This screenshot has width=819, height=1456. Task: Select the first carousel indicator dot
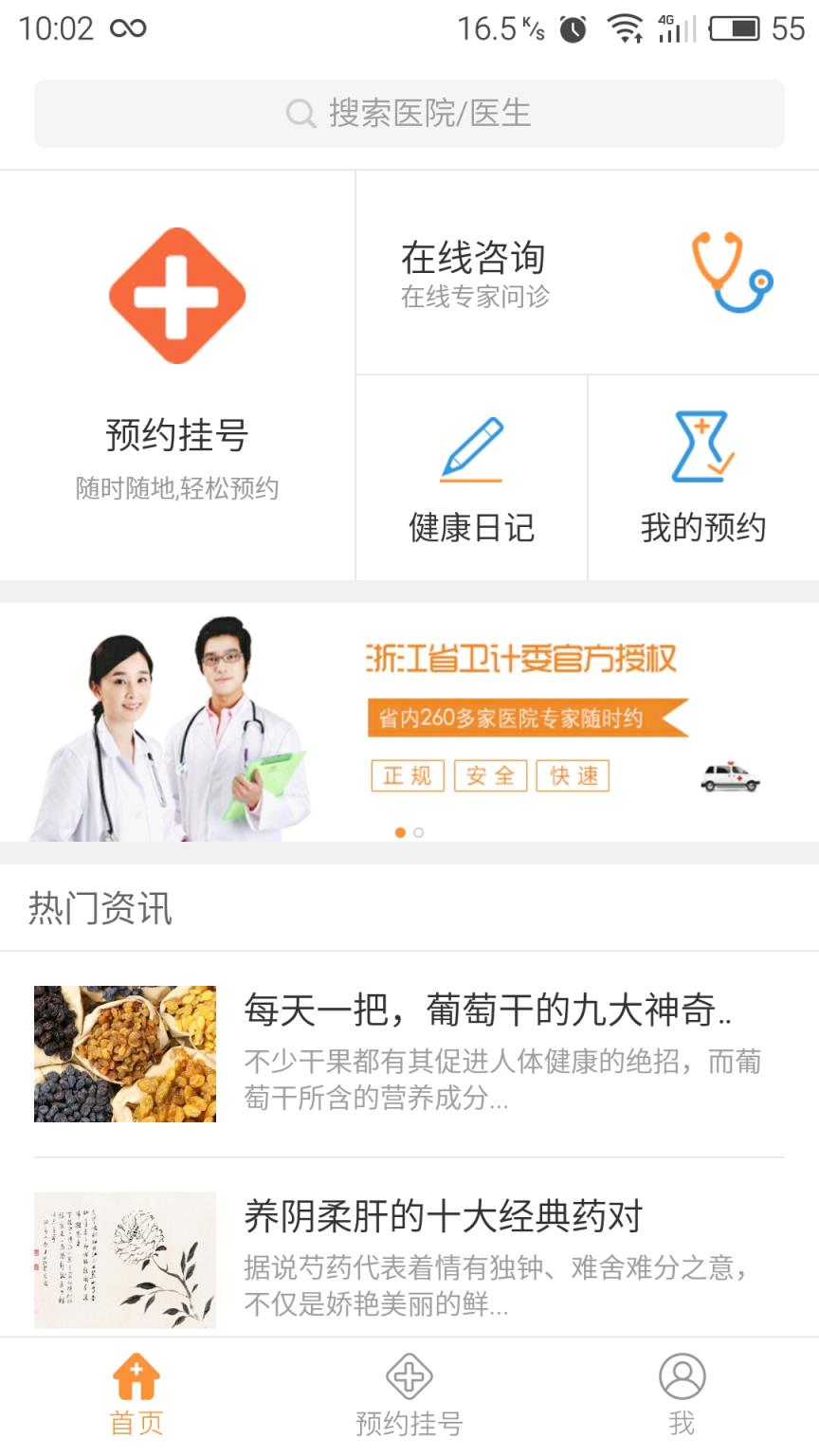399,834
